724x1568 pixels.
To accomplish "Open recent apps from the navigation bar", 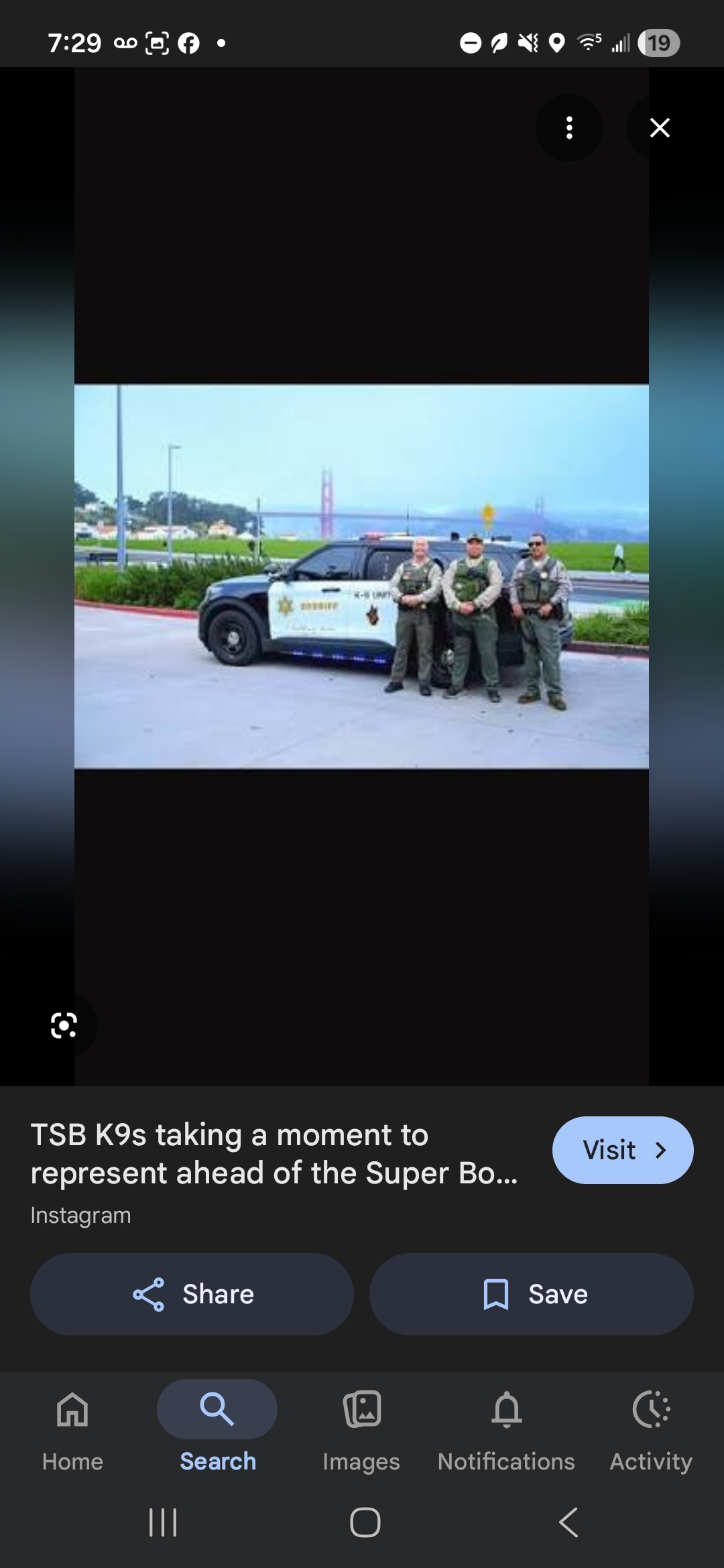I will pyautogui.click(x=163, y=1522).
